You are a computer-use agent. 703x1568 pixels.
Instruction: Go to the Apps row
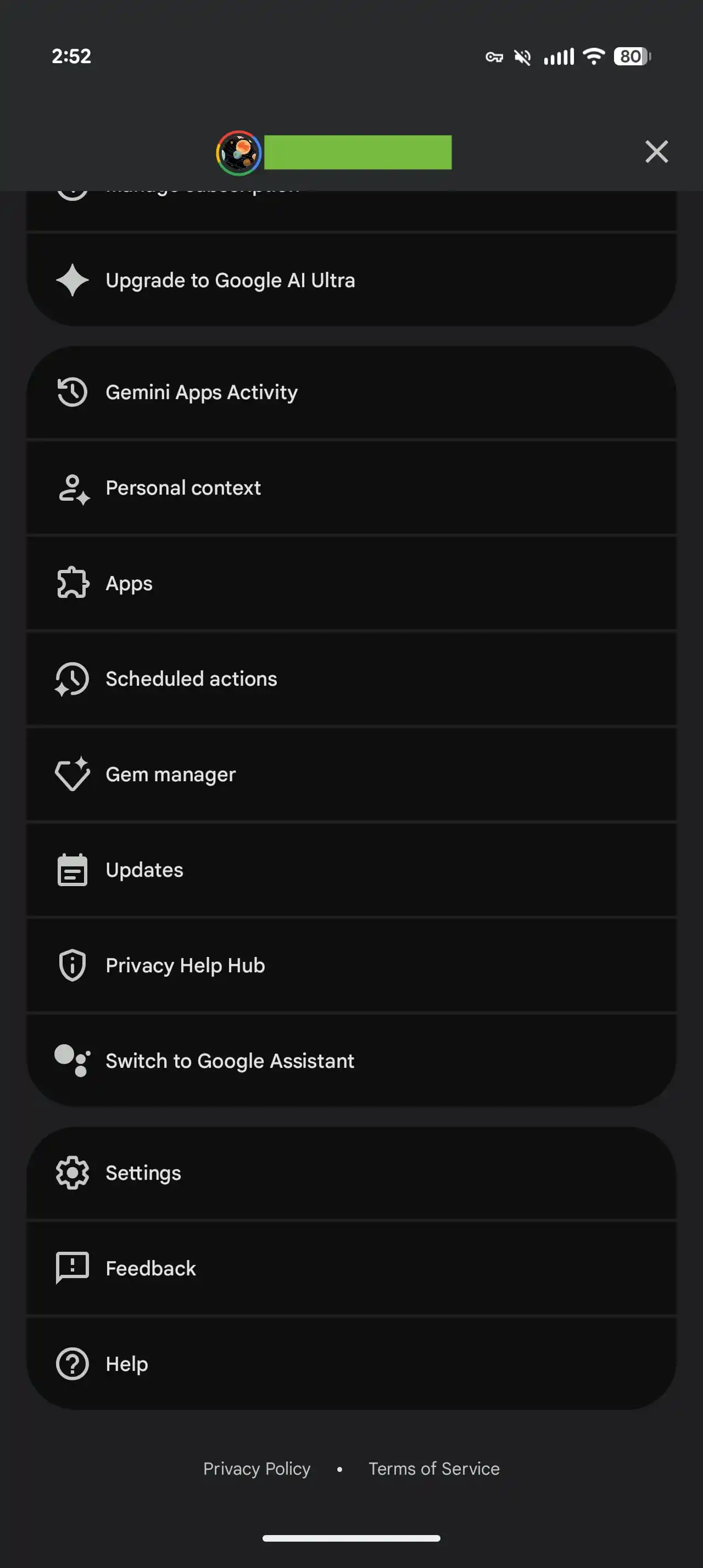(351, 583)
